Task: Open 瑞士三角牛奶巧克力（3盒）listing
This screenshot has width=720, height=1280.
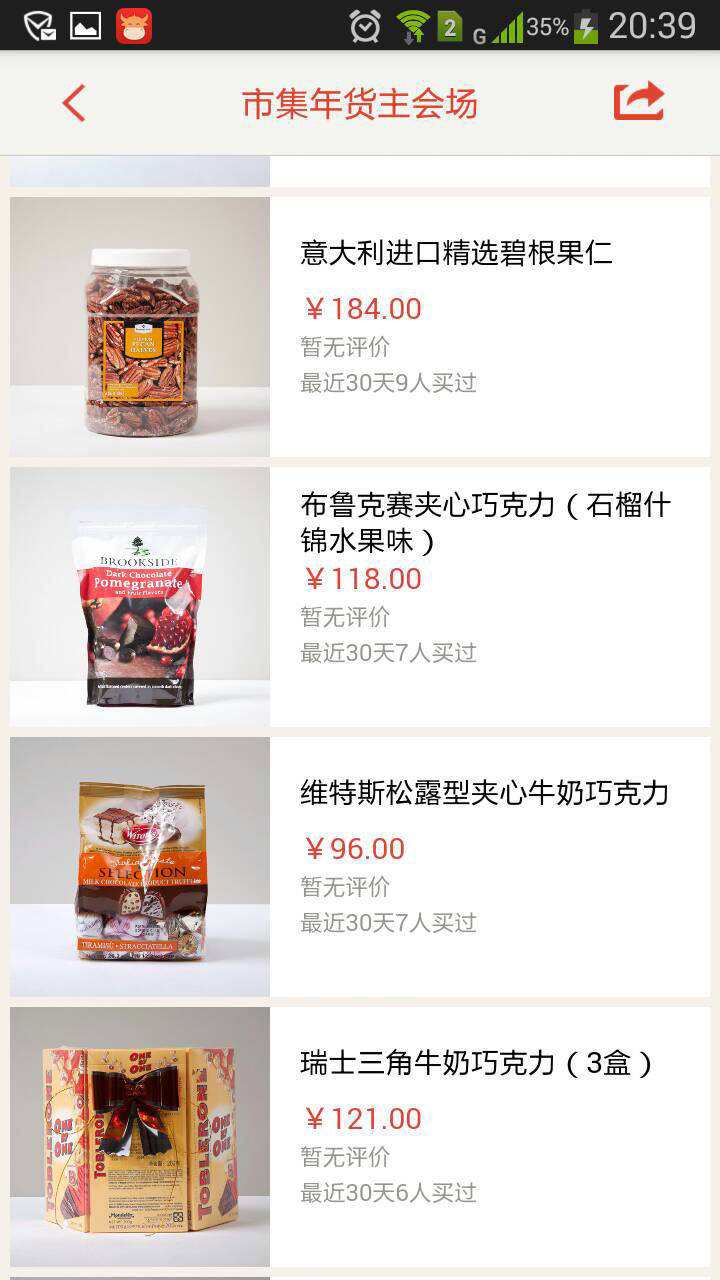Action: 476,1063
